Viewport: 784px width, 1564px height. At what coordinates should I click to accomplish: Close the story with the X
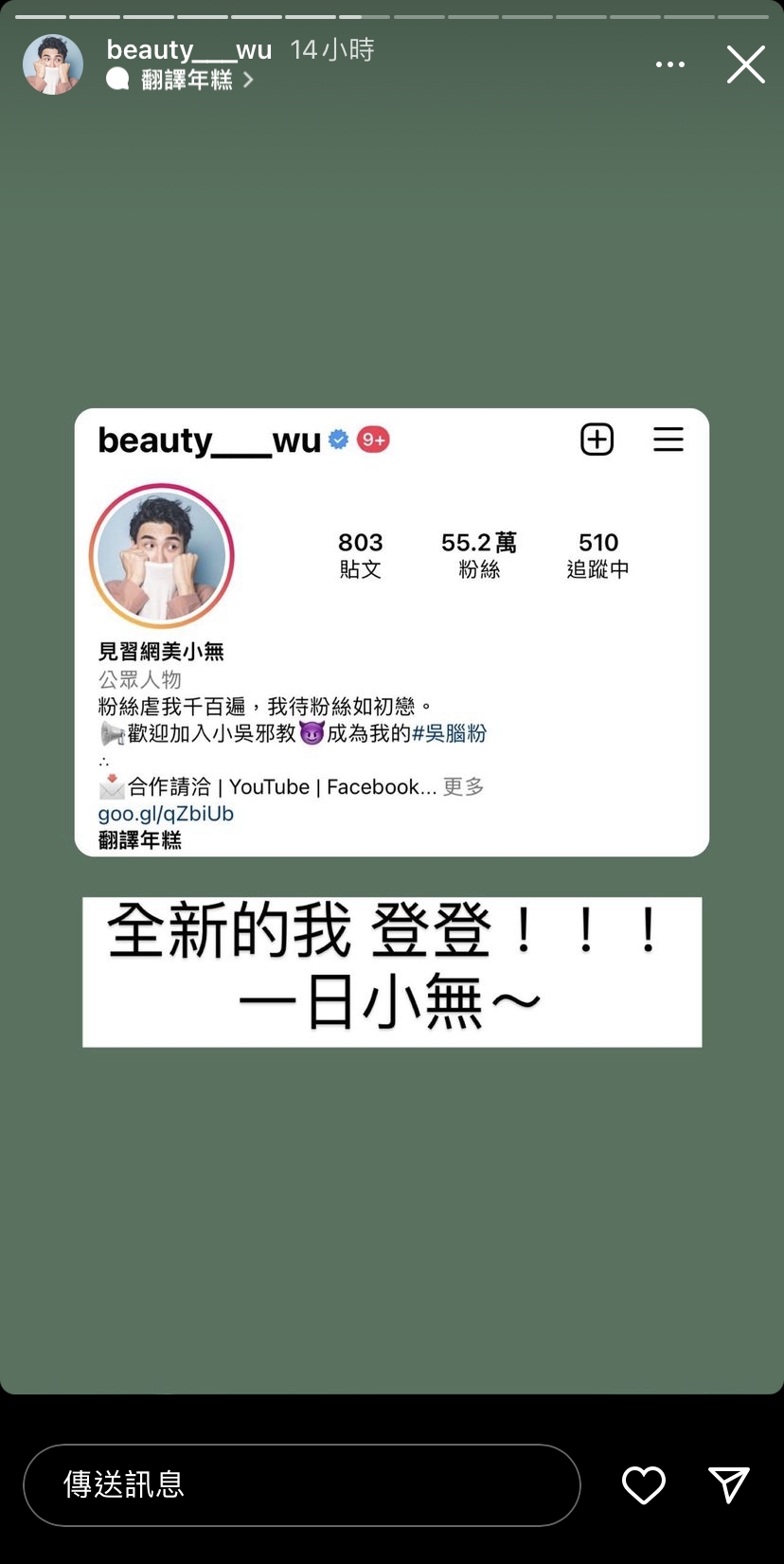tap(746, 63)
